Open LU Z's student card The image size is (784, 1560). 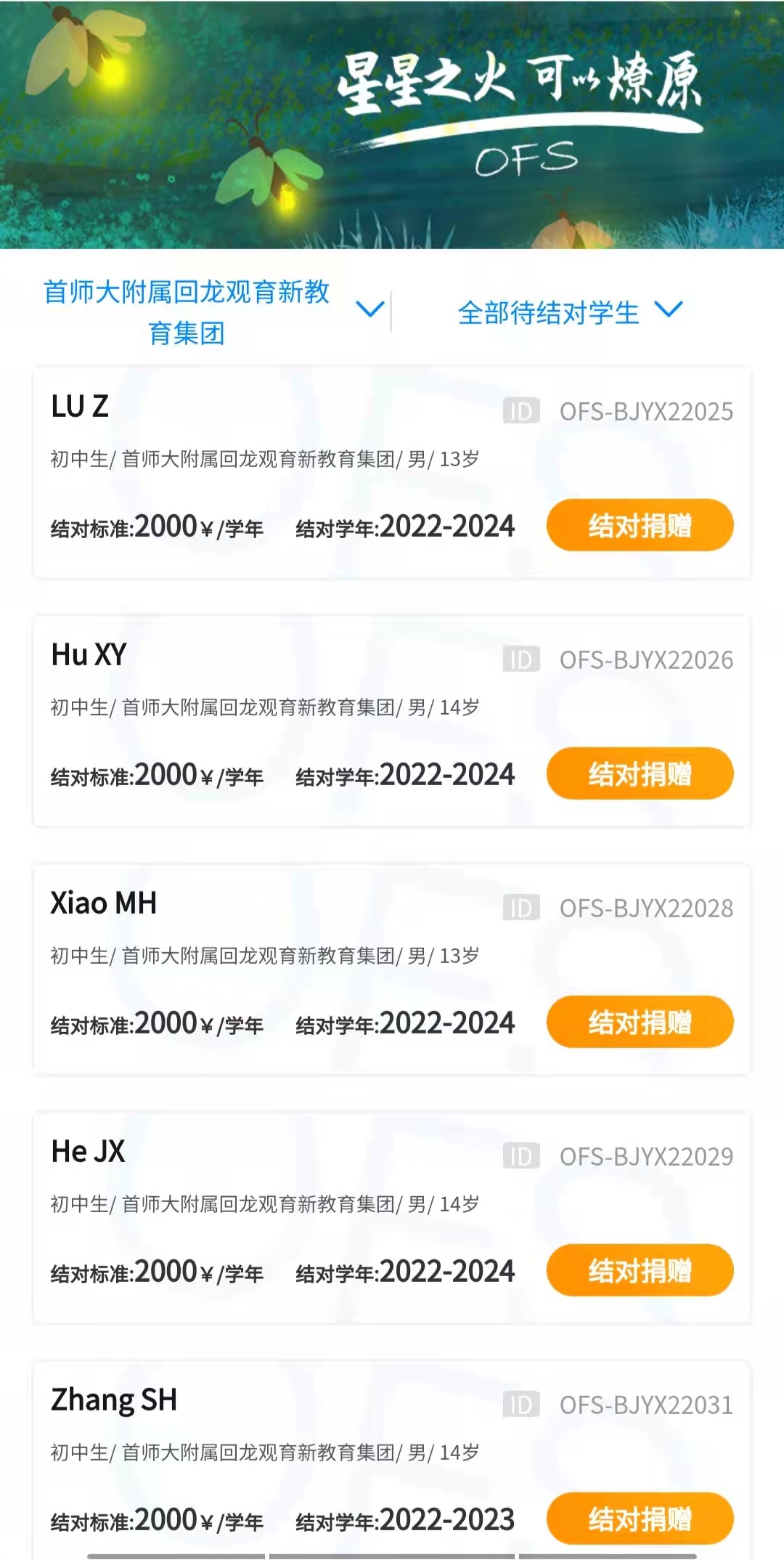(x=392, y=474)
